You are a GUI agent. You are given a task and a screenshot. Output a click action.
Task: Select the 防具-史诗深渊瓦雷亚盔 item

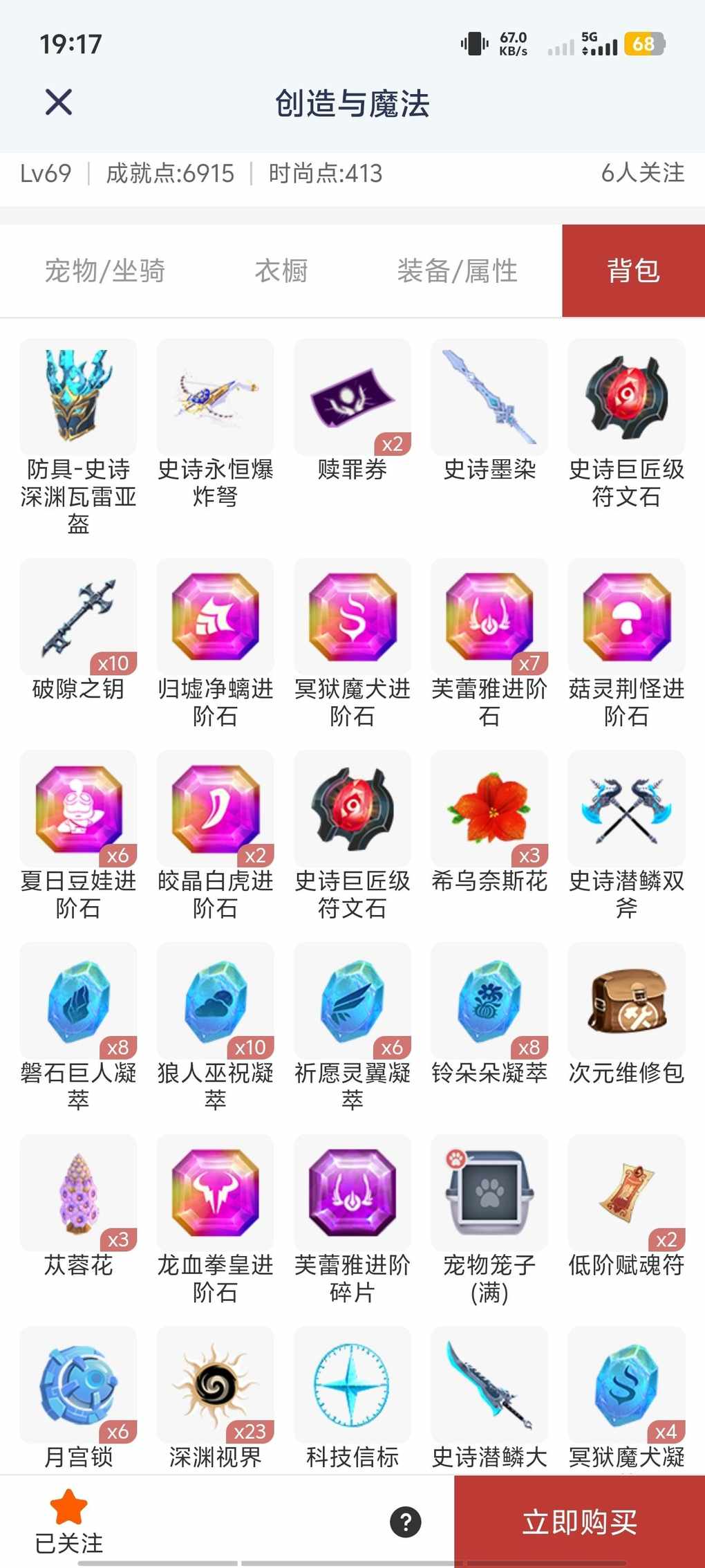click(x=78, y=397)
